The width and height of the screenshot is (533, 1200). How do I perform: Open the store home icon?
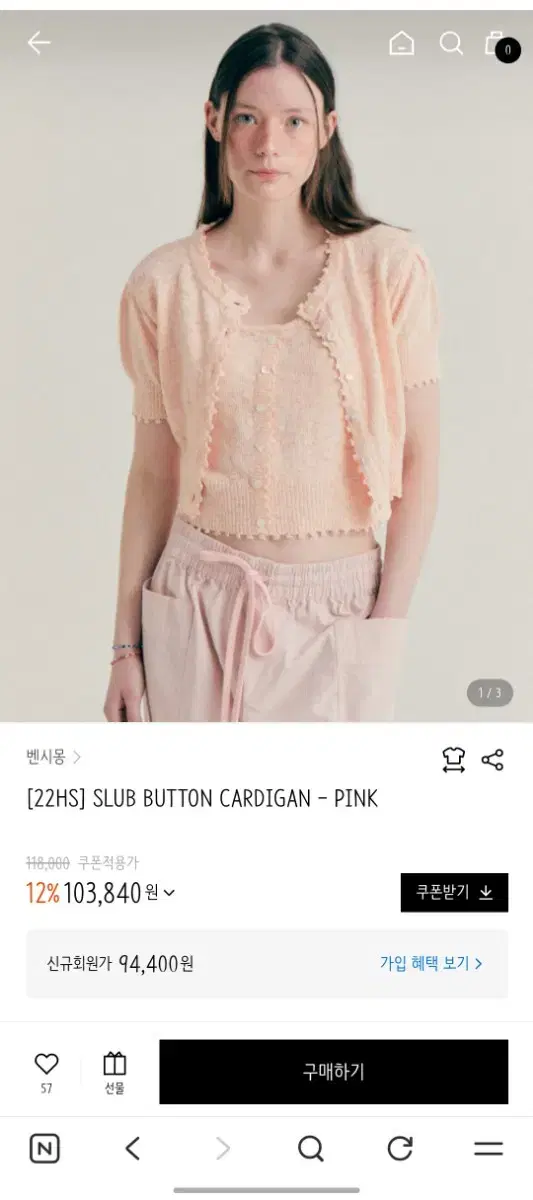401,43
